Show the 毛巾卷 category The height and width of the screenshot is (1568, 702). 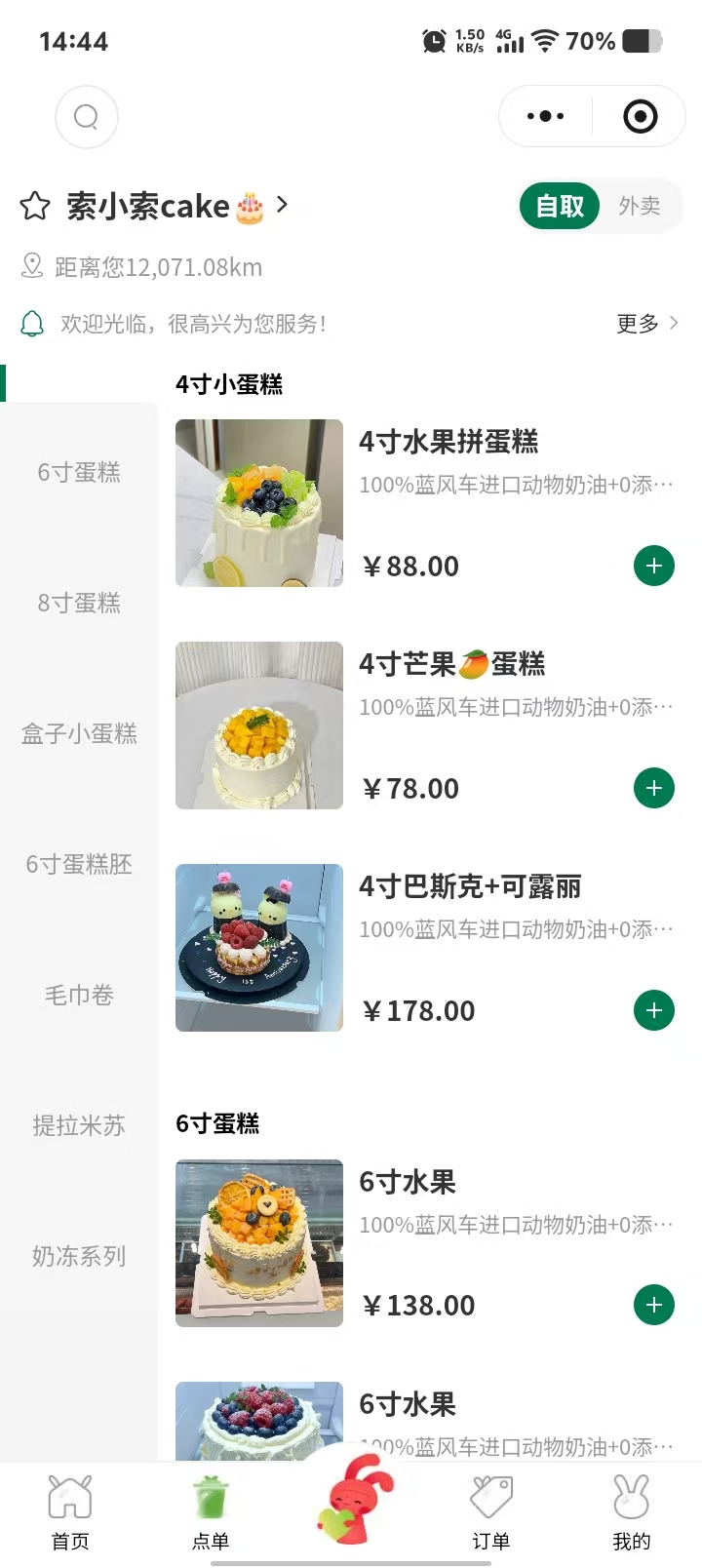pos(79,995)
